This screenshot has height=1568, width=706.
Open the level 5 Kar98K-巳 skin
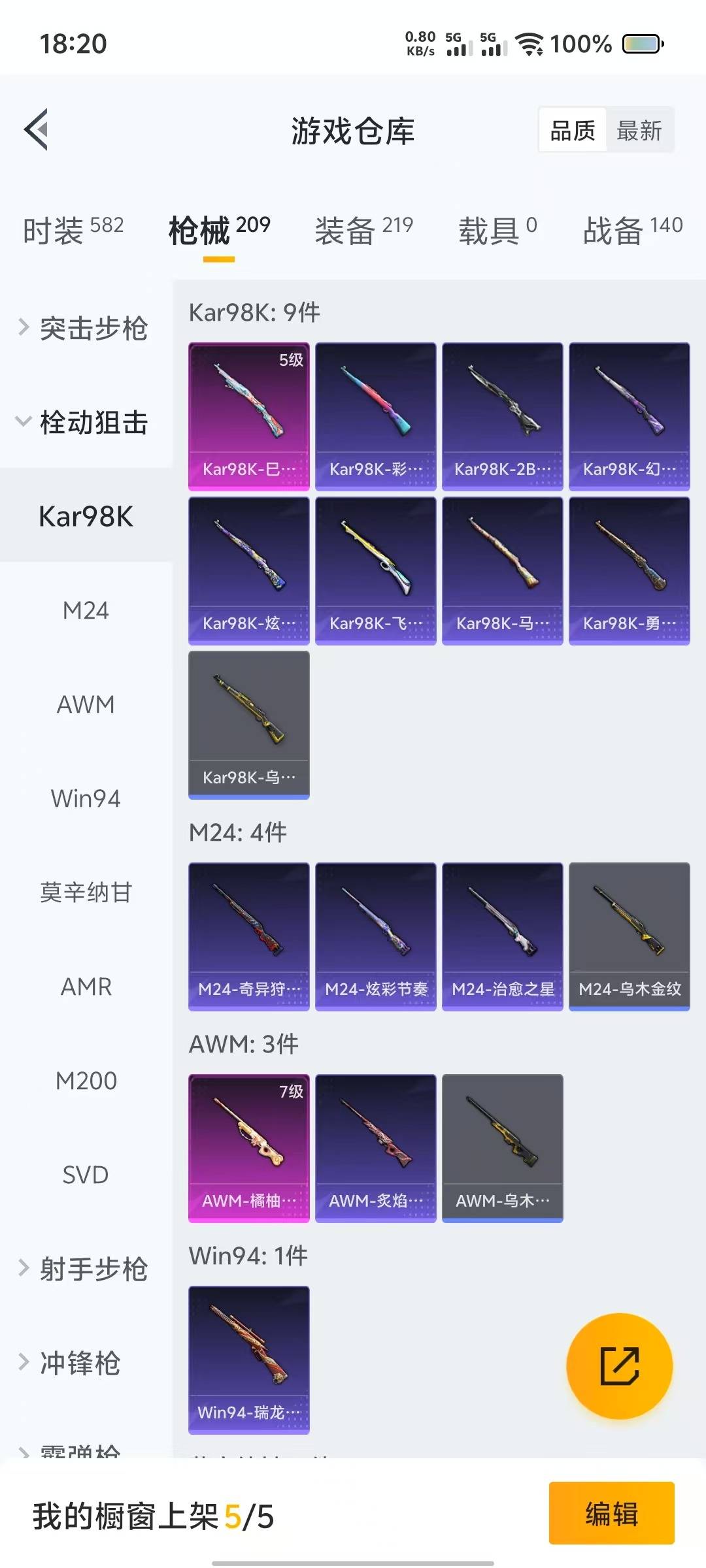coord(249,416)
